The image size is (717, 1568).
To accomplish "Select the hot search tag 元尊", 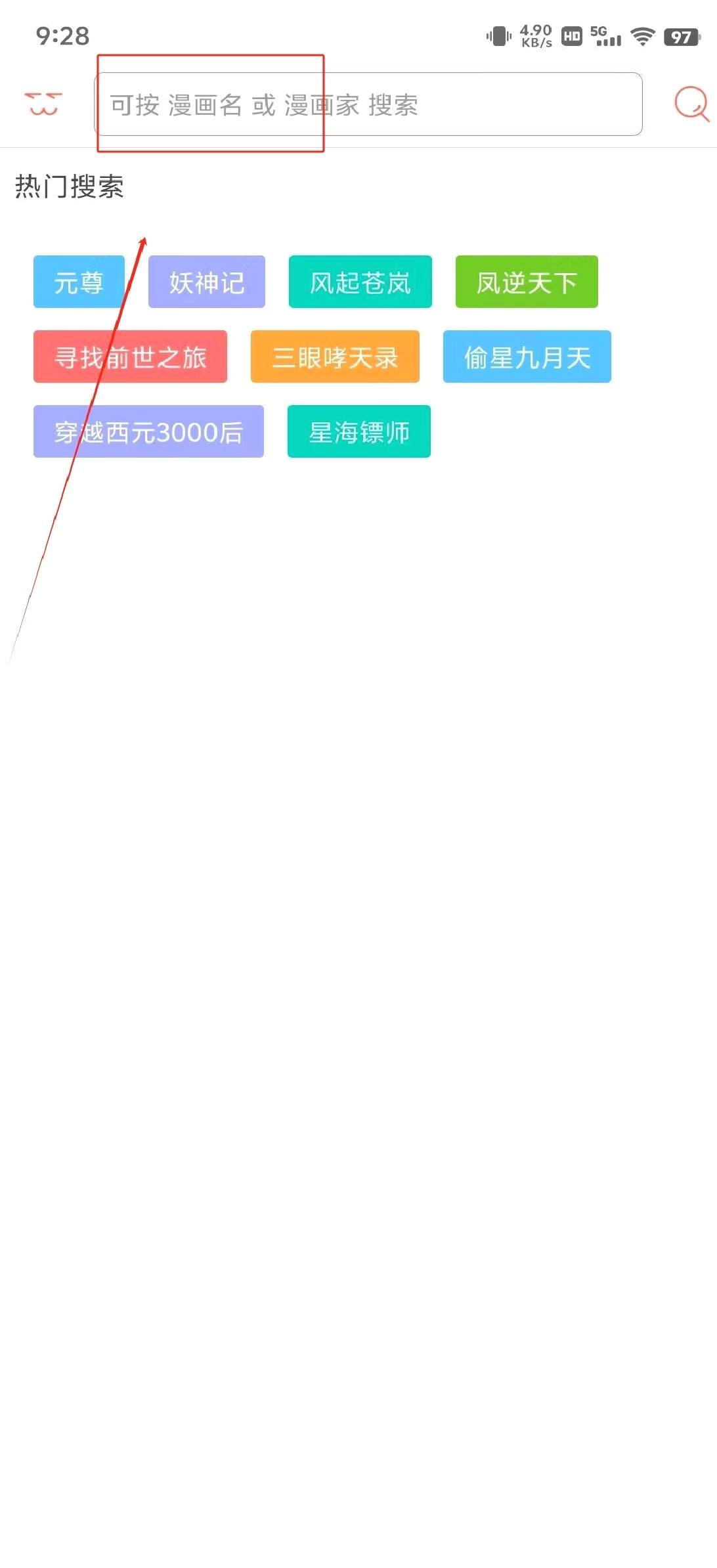I will (x=79, y=282).
